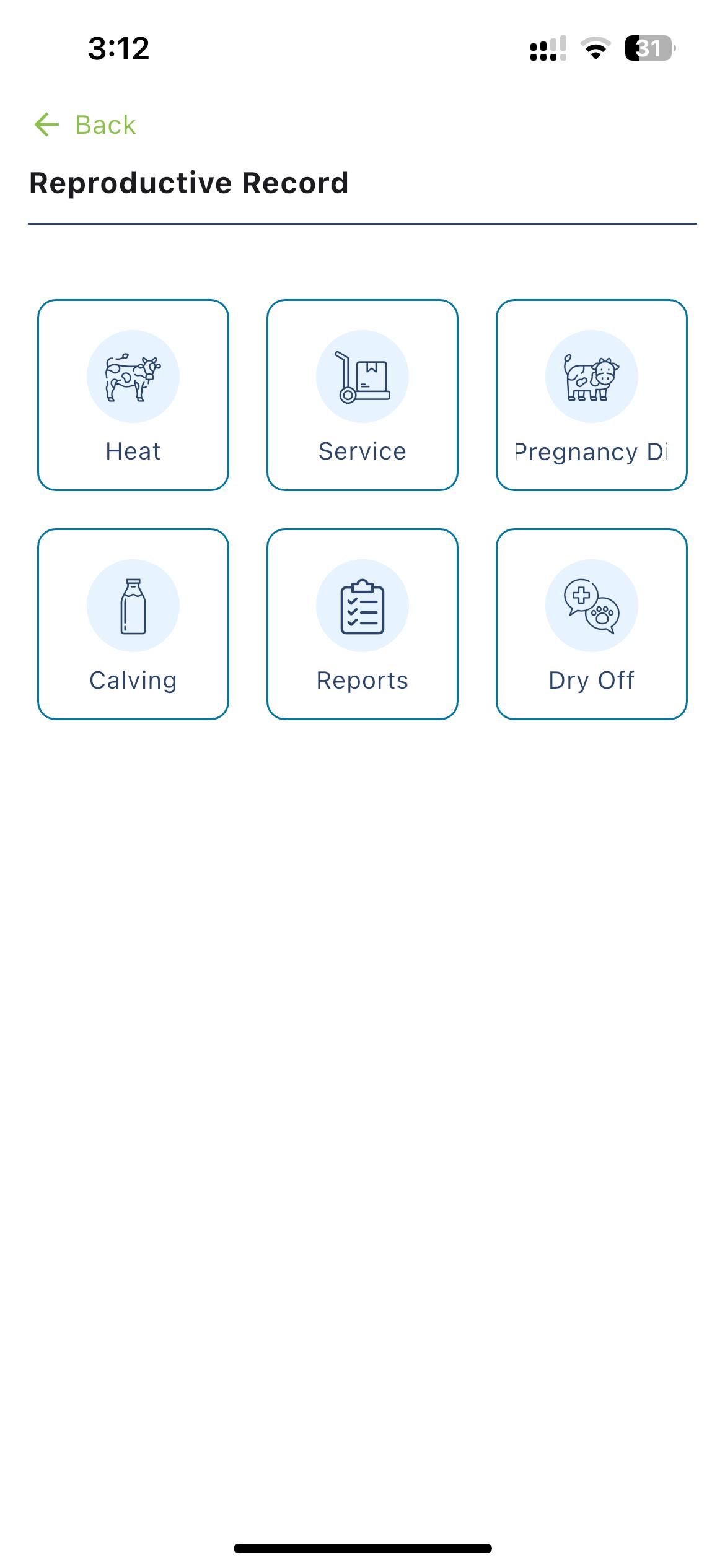Open the Service card
Image resolution: width=725 pixels, height=1568 pixels.
(x=362, y=395)
